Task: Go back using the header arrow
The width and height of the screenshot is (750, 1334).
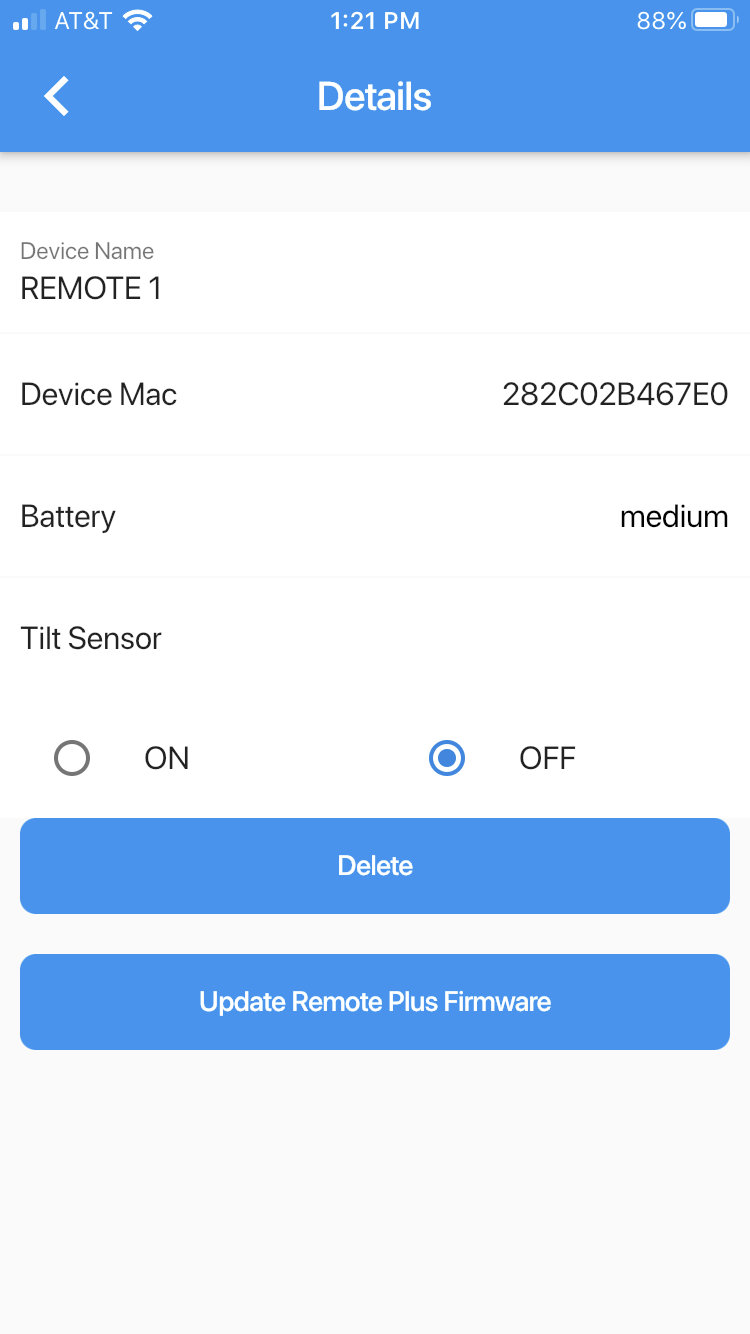Action: click(x=57, y=97)
